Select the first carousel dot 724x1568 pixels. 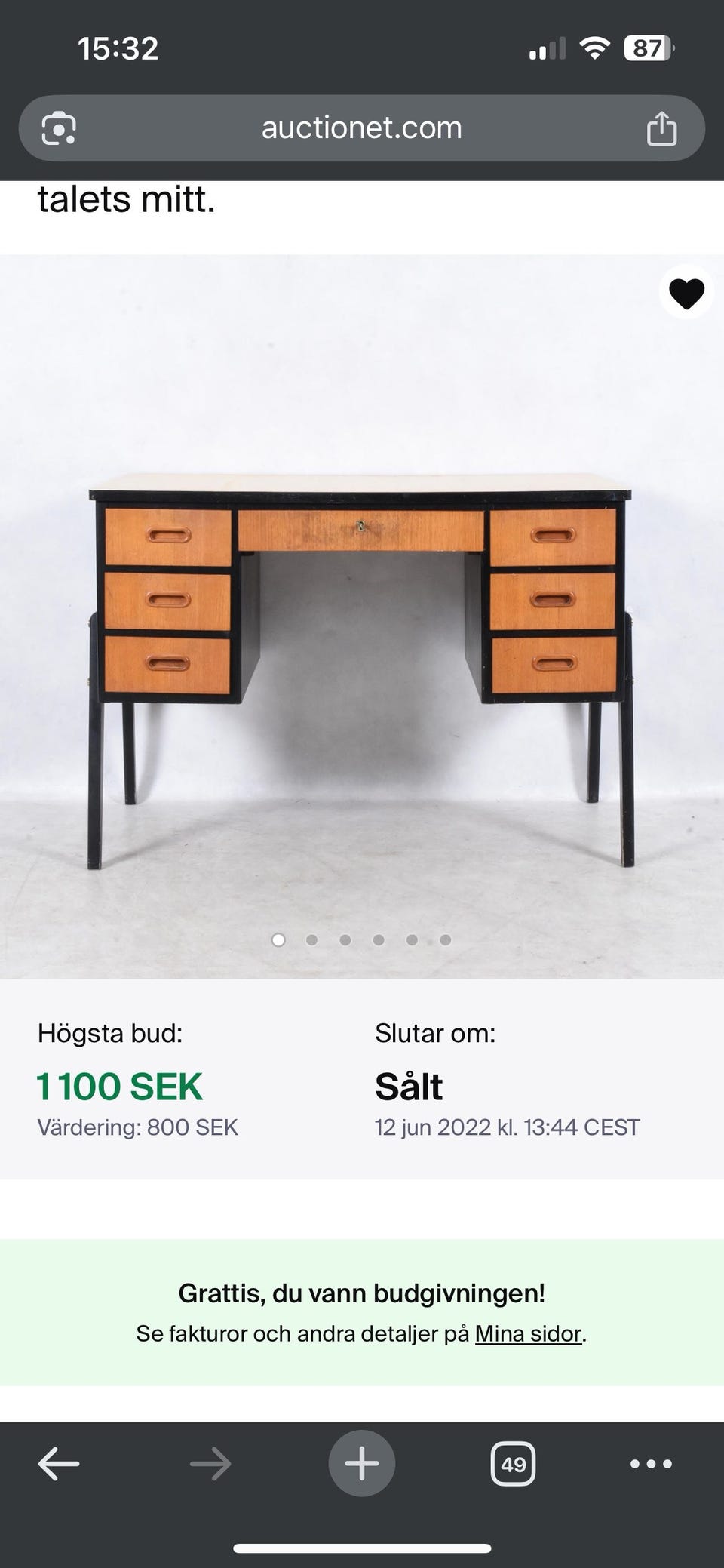pos(278,939)
